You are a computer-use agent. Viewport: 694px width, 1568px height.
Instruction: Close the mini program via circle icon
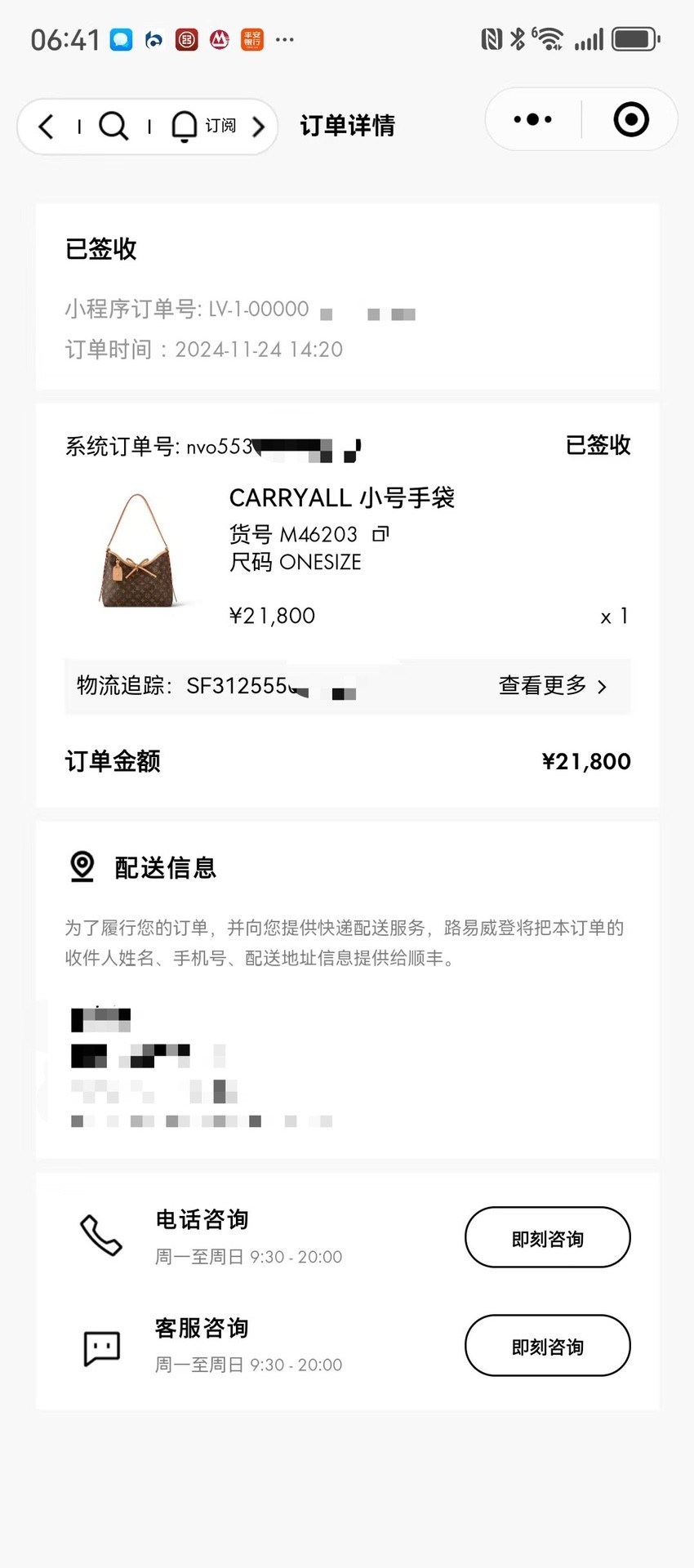[x=631, y=119]
